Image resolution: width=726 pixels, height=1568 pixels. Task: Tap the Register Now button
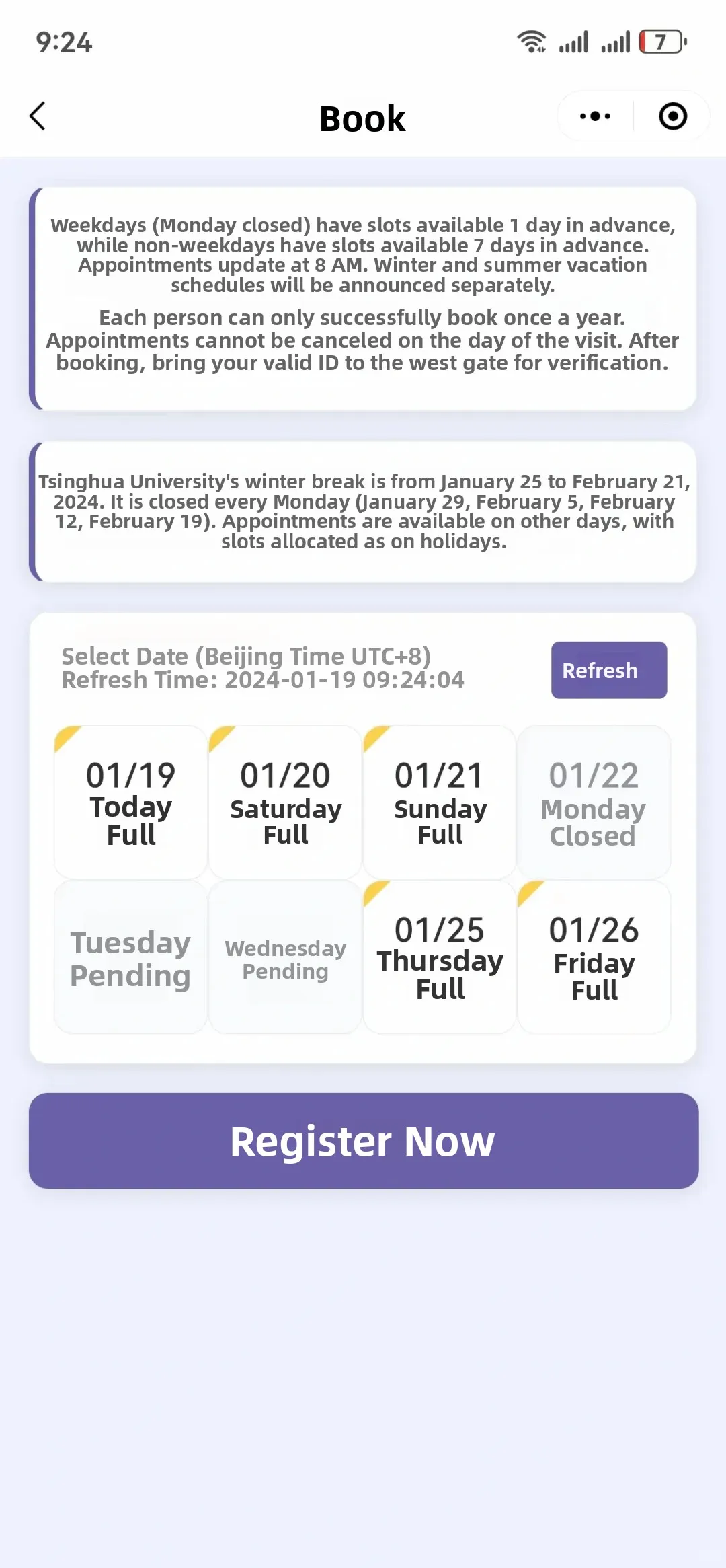[x=364, y=1140]
